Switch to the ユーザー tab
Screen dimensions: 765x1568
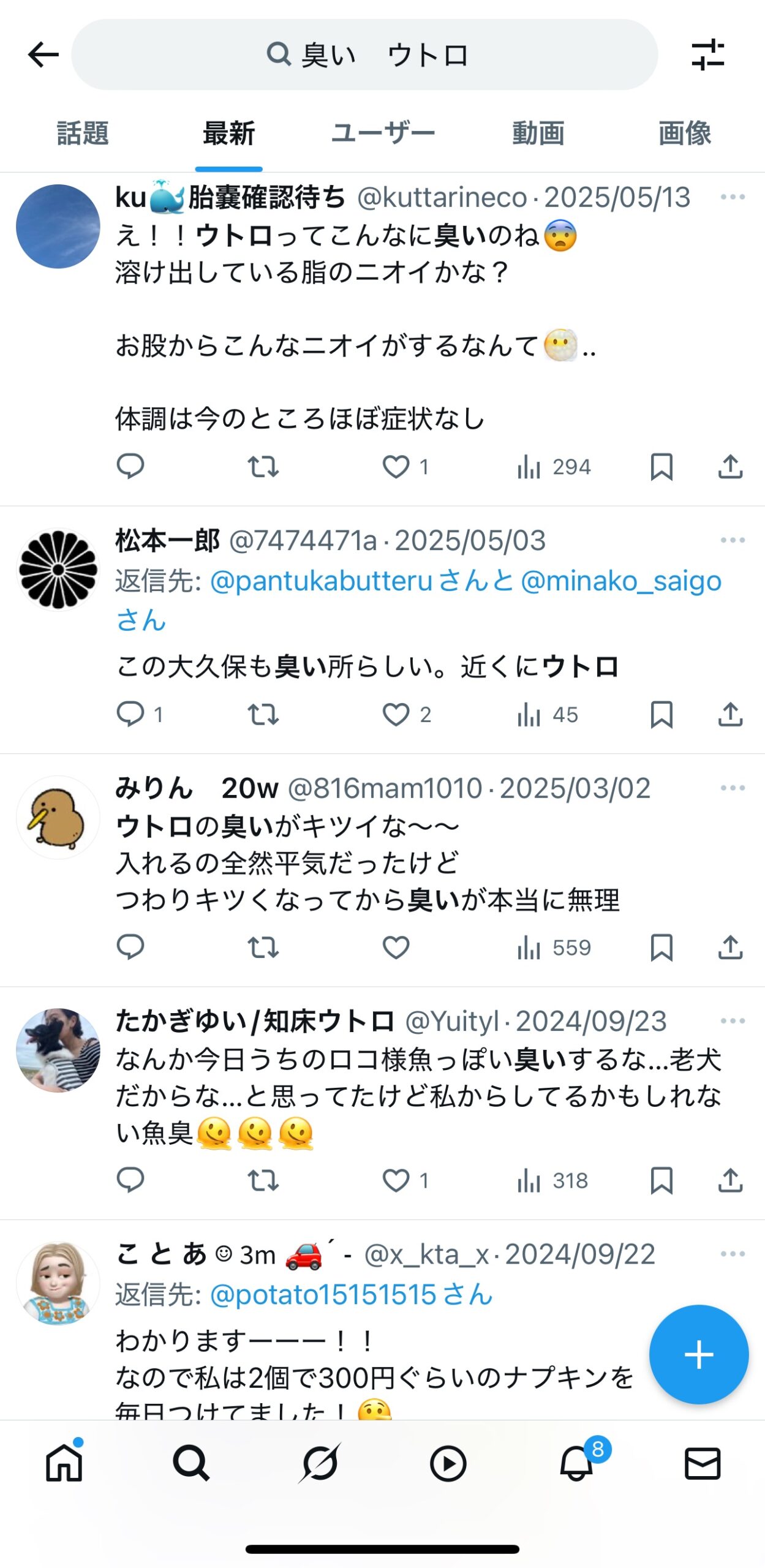tap(383, 134)
